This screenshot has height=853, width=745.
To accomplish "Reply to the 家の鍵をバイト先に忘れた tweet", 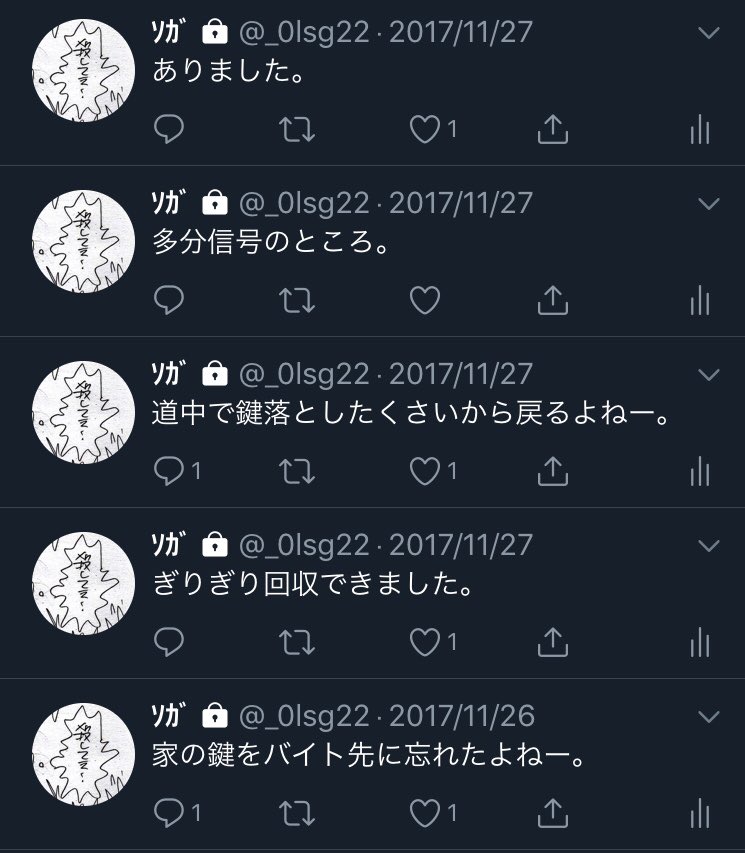I will [x=169, y=813].
